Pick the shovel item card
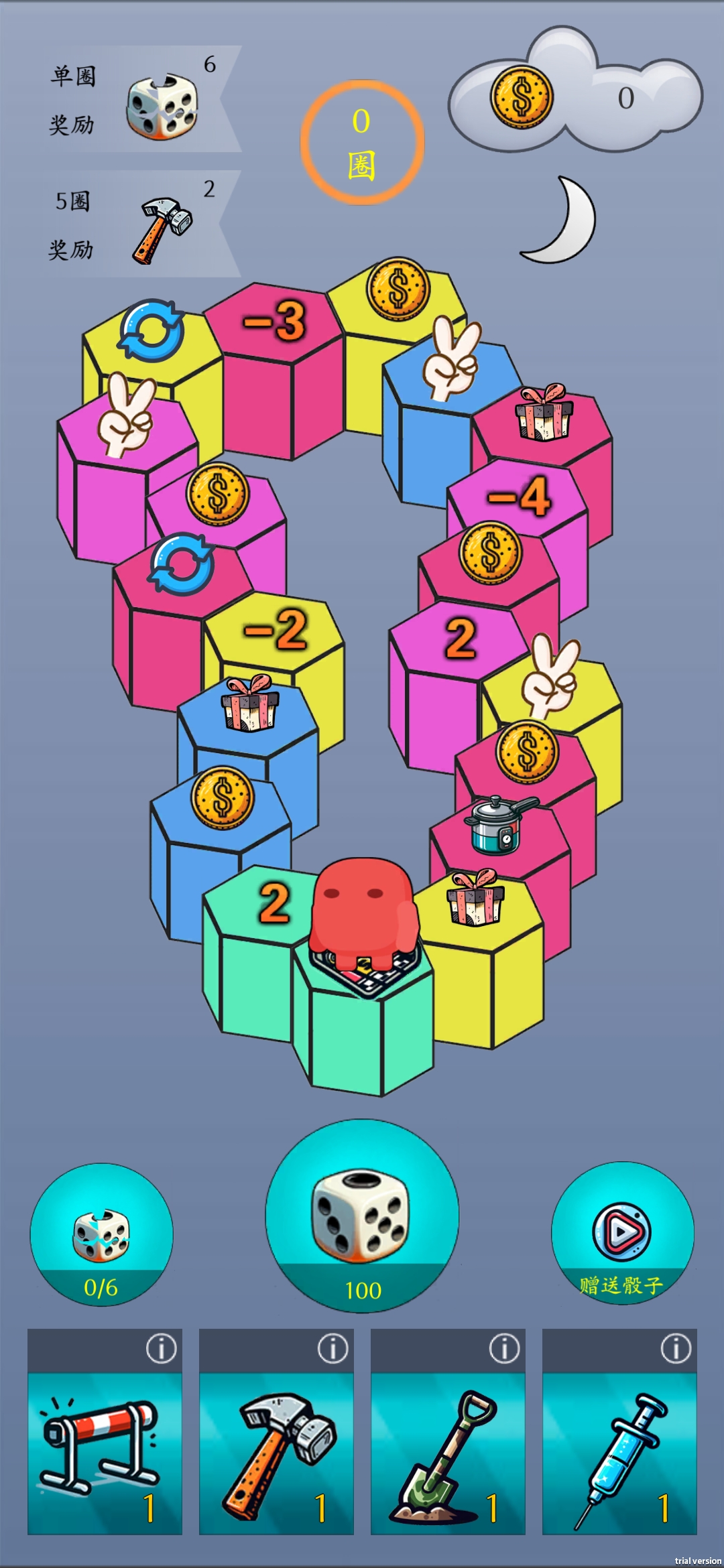The height and width of the screenshot is (1568, 724). click(x=448, y=1447)
